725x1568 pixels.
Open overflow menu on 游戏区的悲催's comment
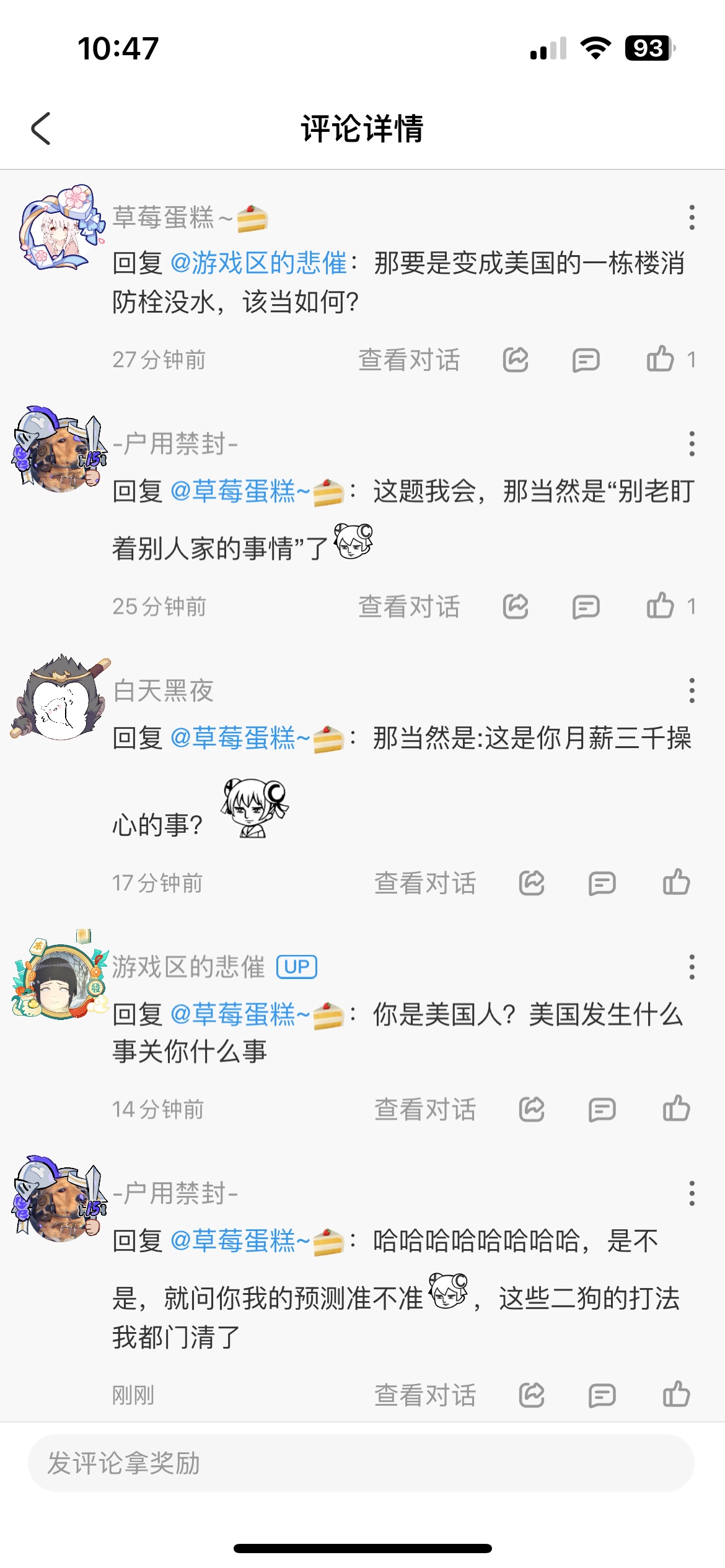pos(692,967)
